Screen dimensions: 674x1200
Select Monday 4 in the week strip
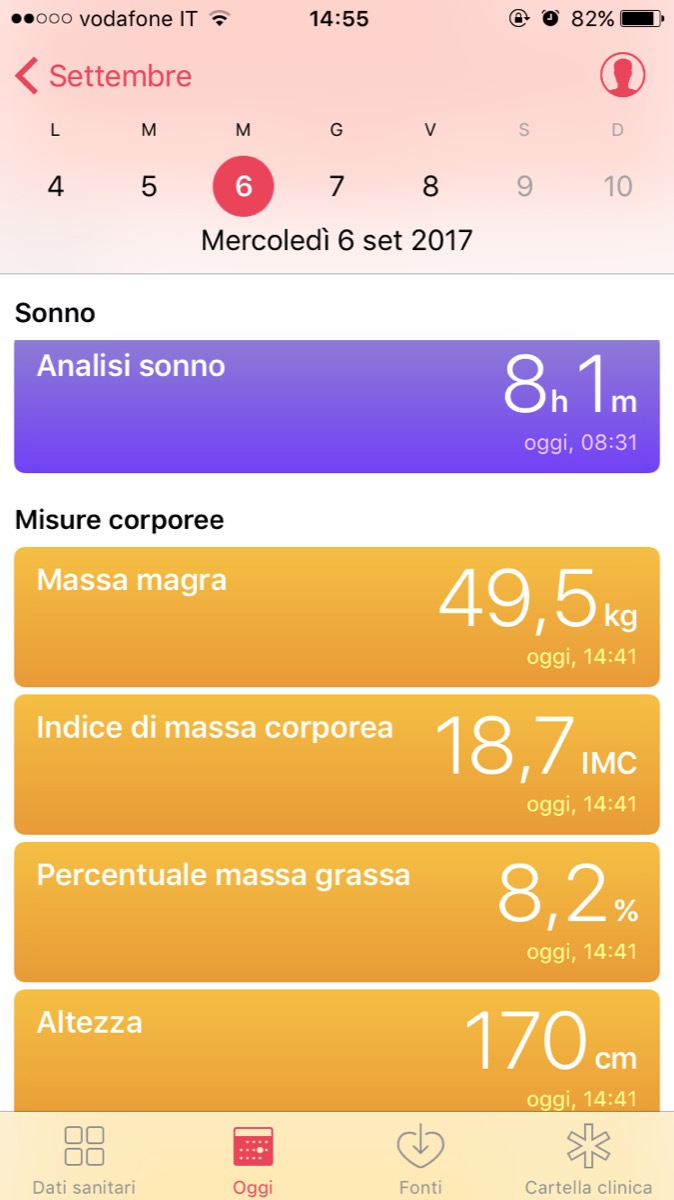click(56, 186)
